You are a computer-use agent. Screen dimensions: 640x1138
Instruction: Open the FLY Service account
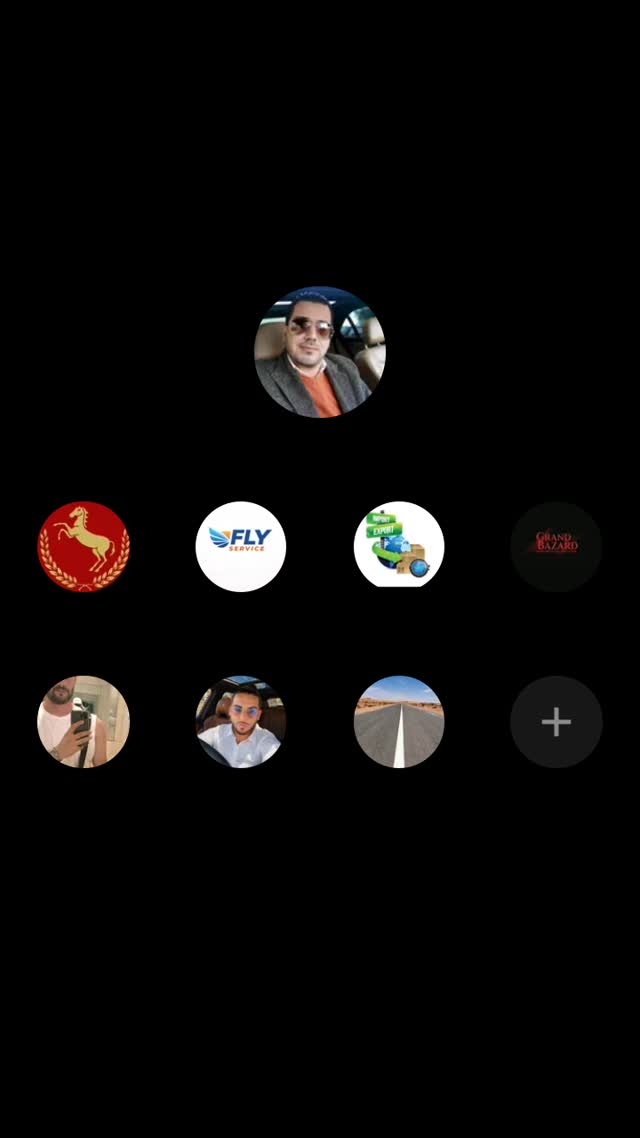tap(241, 547)
